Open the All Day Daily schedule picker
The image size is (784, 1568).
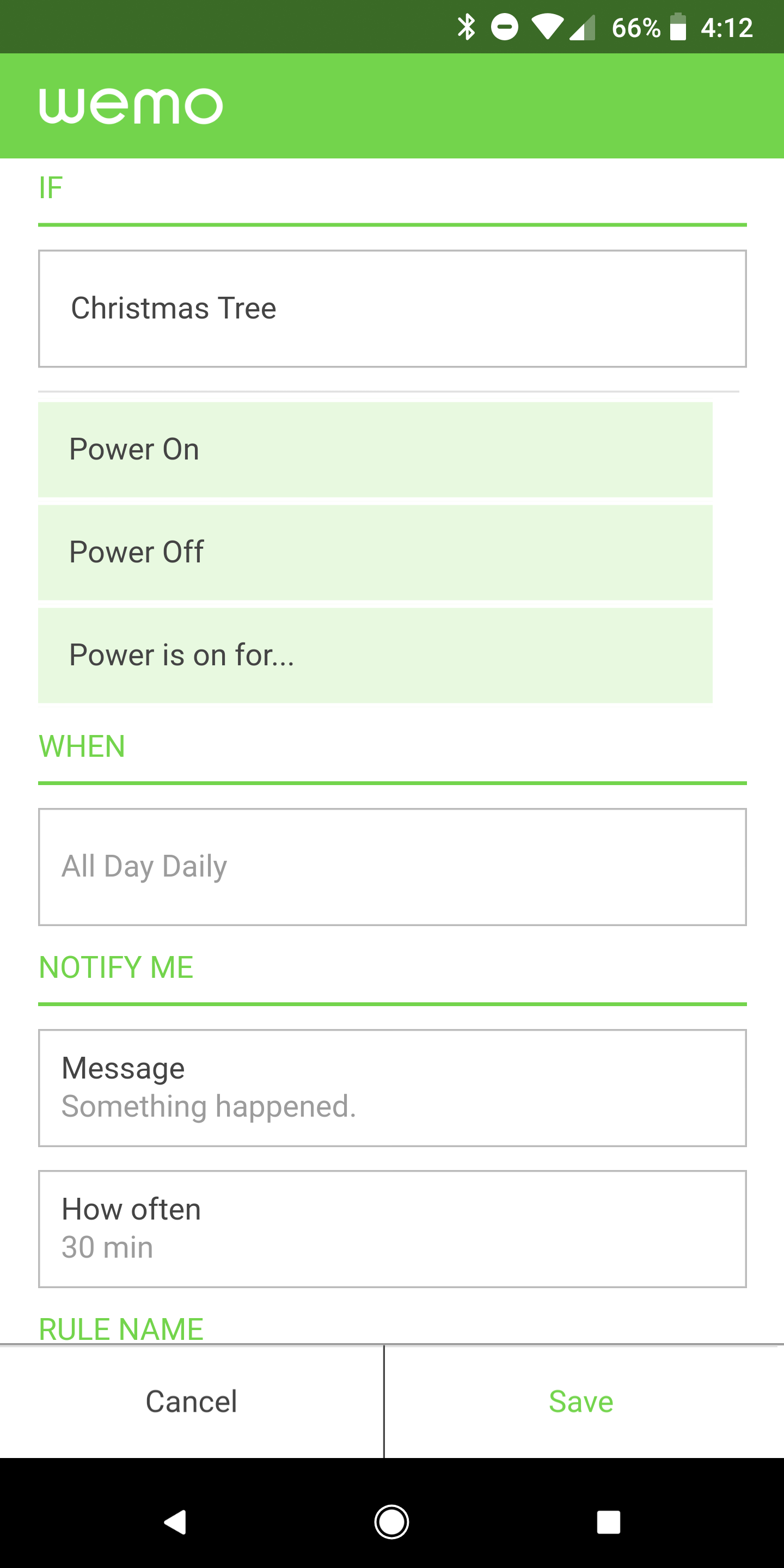click(x=392, y=866)
